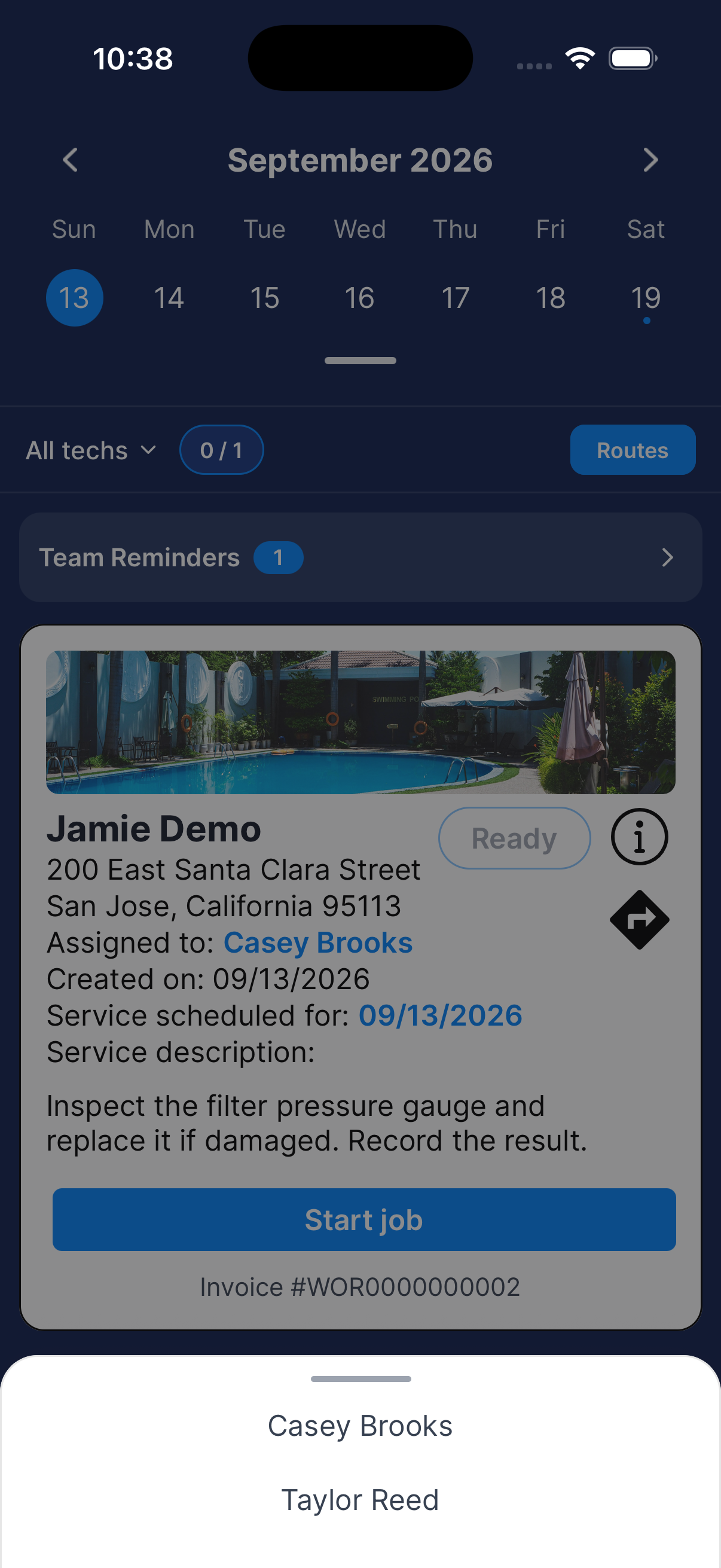This screenshot has height=1568, width=721.
Task: Open directions to Jamie Demo's address
Action: [x=639, y=920]
